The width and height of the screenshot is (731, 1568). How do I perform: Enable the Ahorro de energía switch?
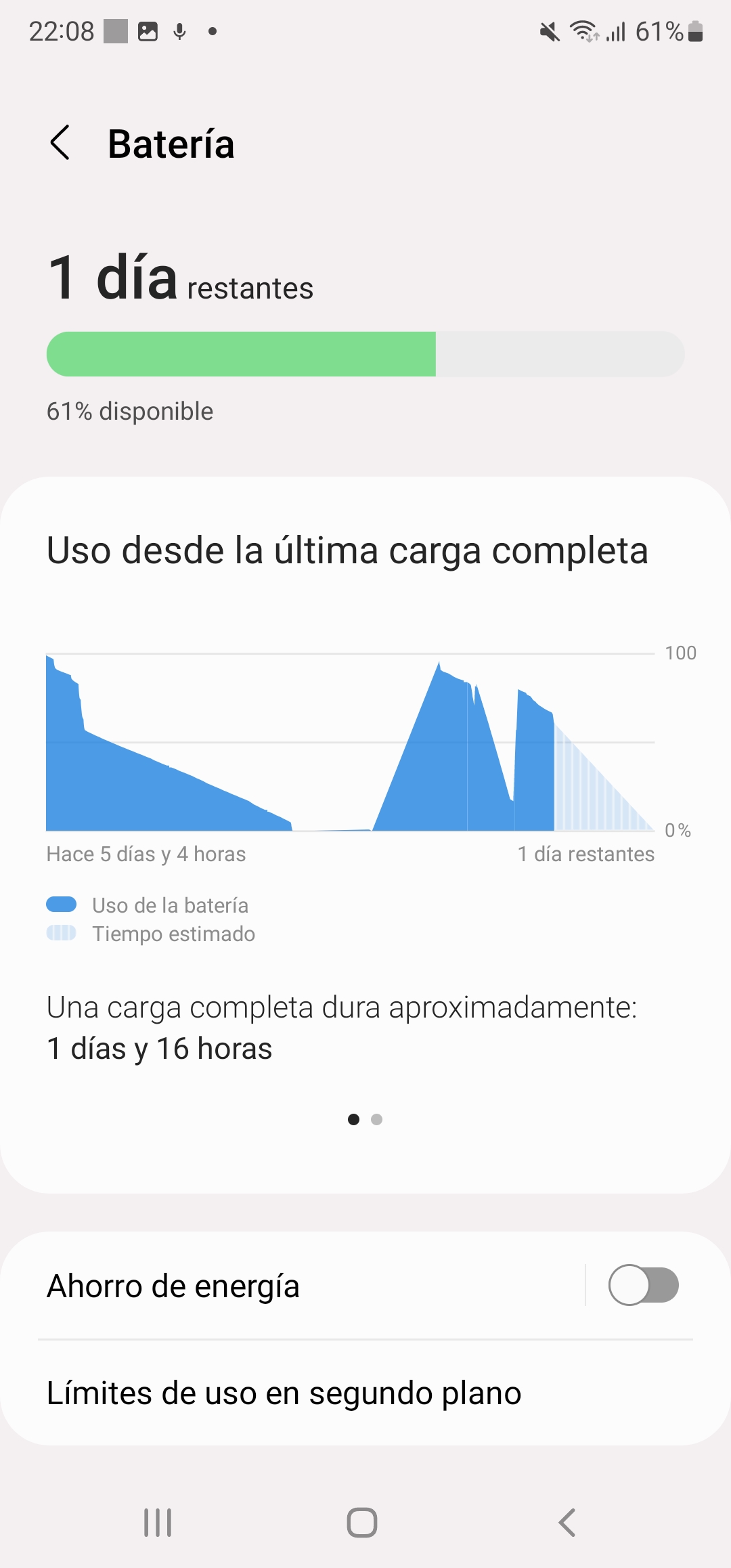pyautogui.click(x=643, y=1285)
